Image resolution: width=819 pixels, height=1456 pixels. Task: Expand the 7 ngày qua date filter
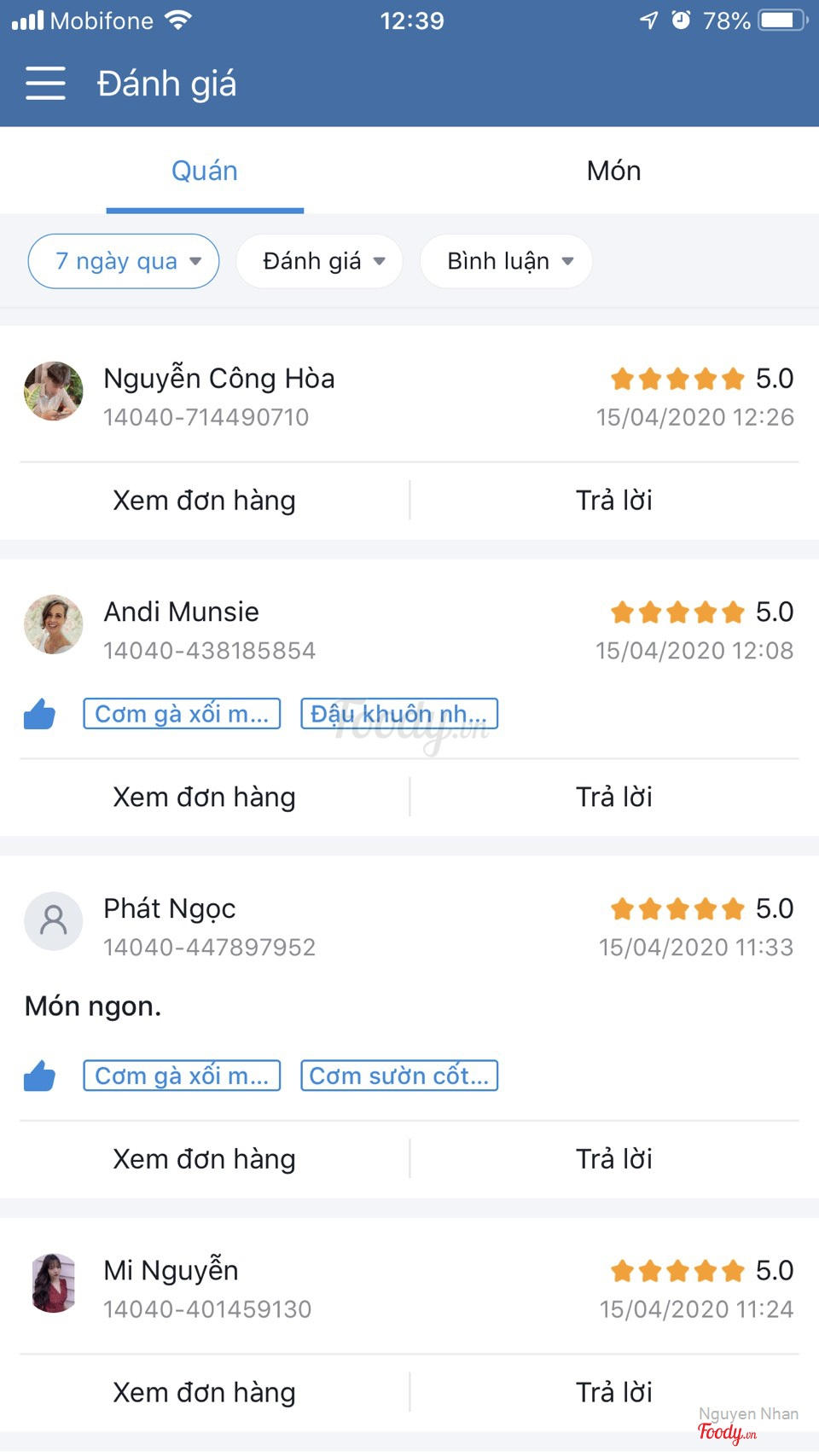[x=124, y=261]
